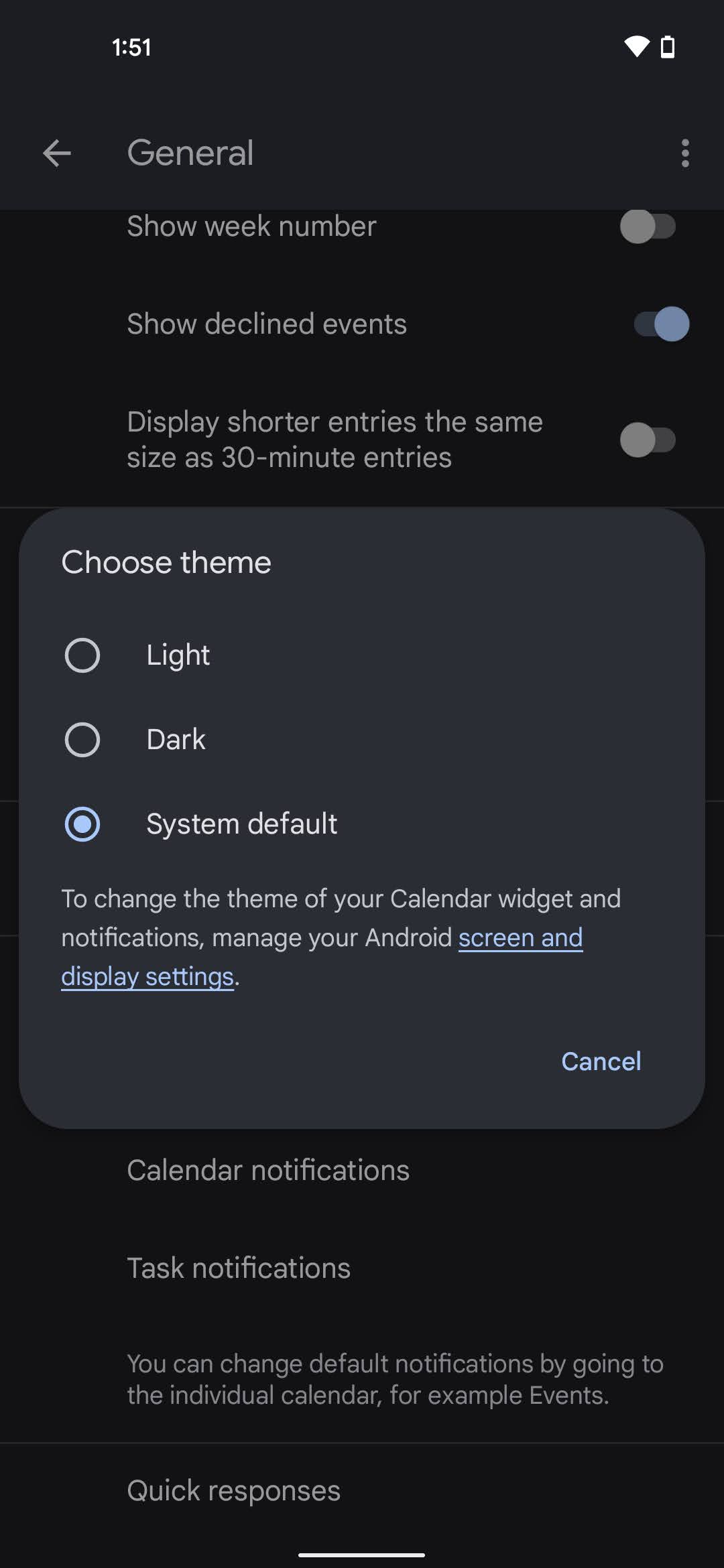Choose the Dark theme

pyautogui.click(x=82, y=739)
